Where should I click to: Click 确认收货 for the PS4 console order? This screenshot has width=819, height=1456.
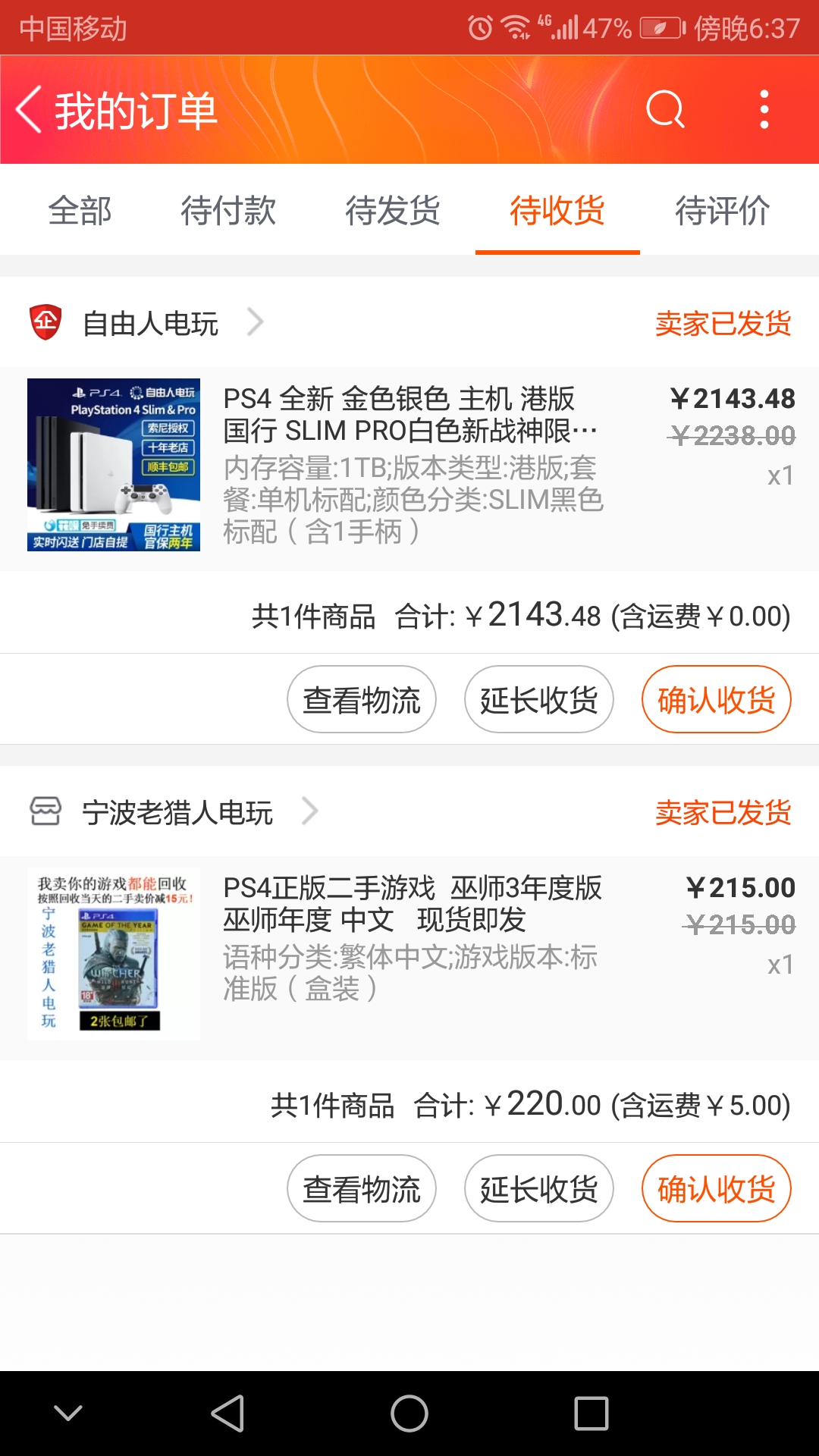coord(716,698)
